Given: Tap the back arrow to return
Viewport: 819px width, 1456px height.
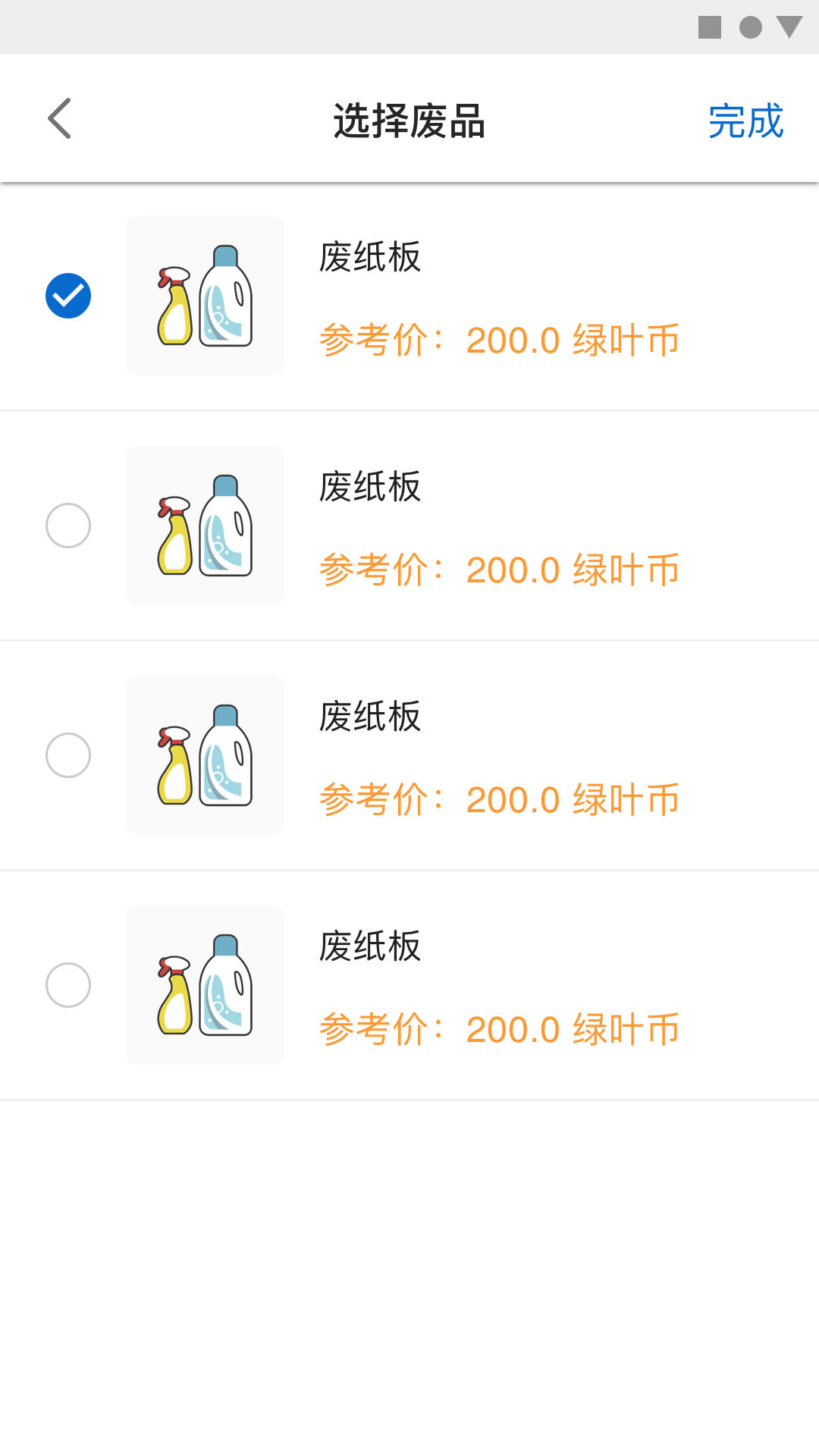Looking at the screenshot, I should pyautogui.click(x=60, y=118).
